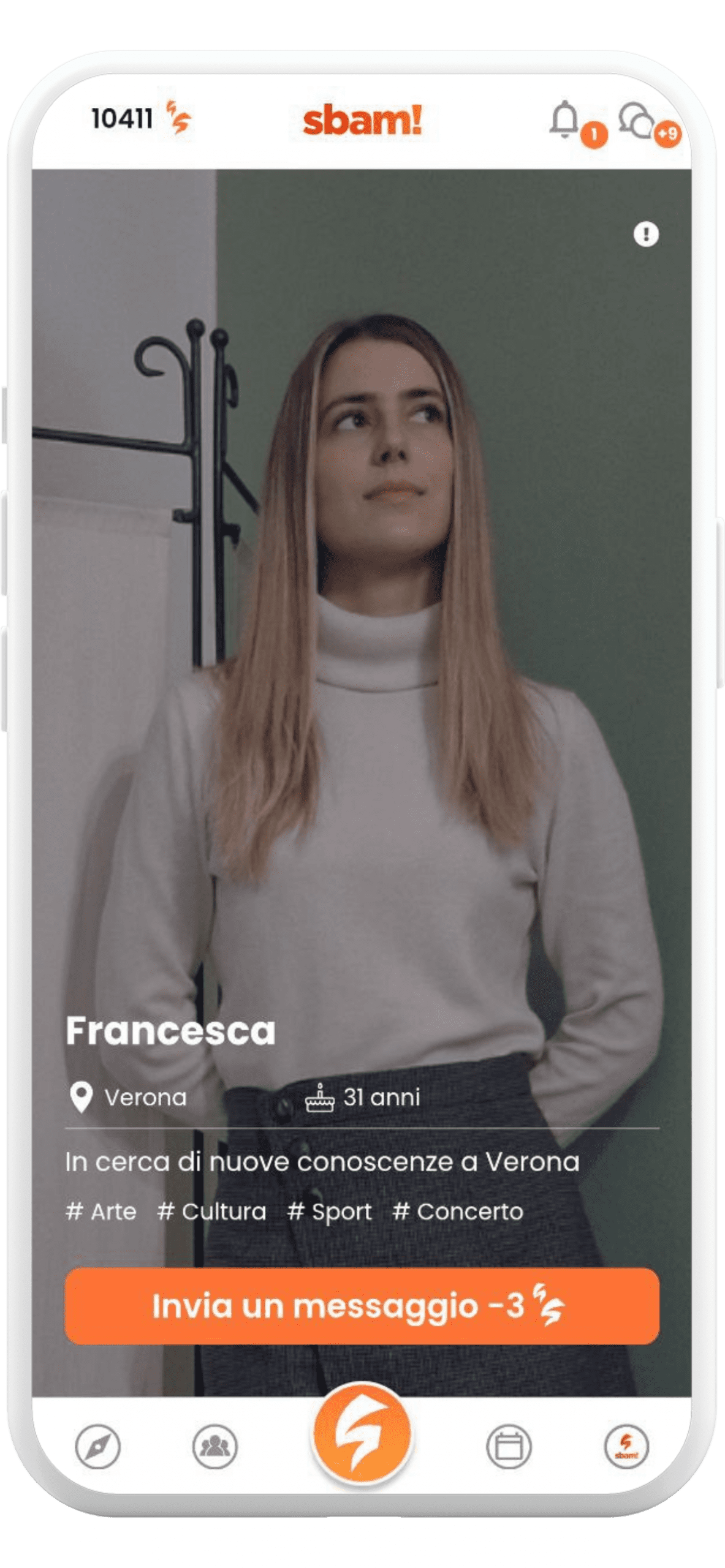Viewport: 725px width, 1568px height.
Task: Open the sbam! profile tab
Action: pos(626,1447)
